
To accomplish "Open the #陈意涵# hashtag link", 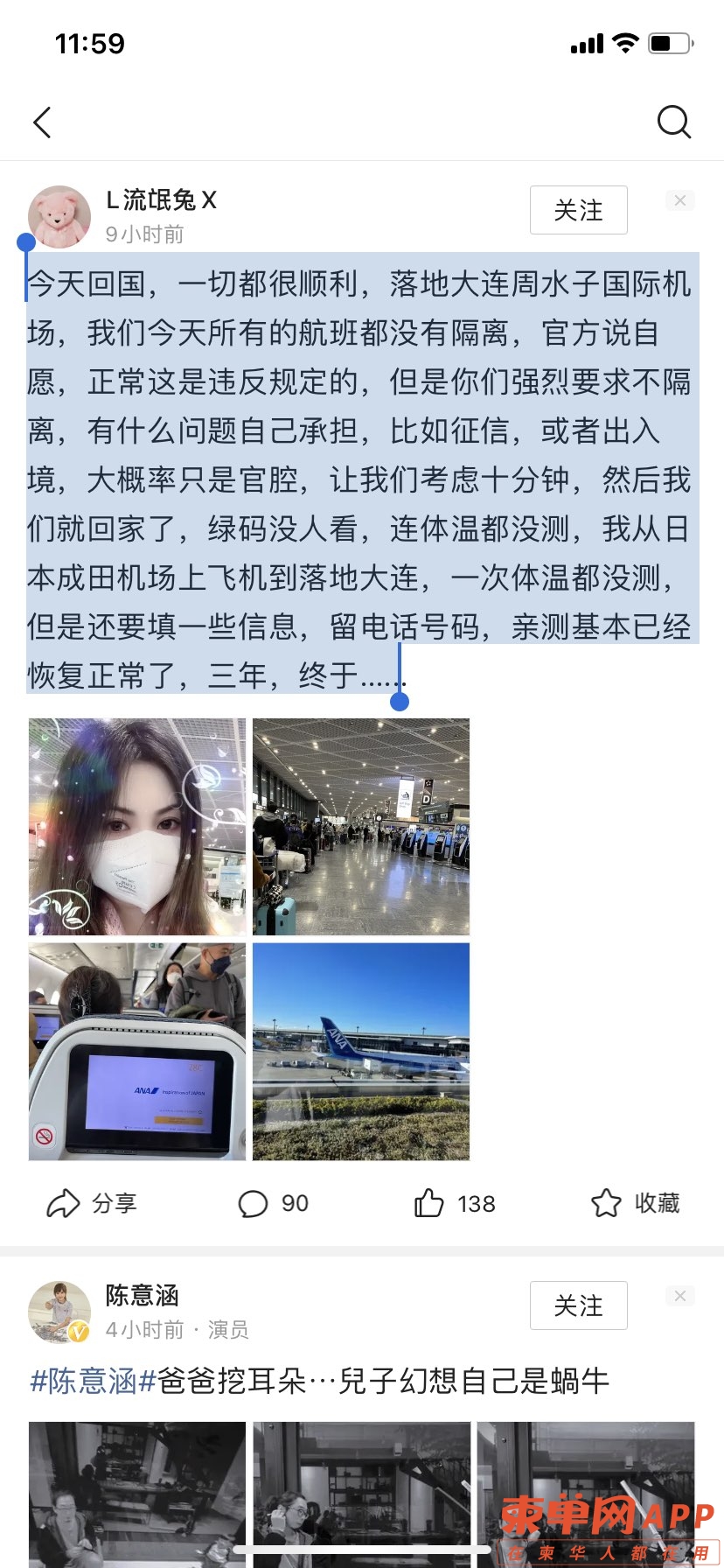I will click(x=93, y=1382).
